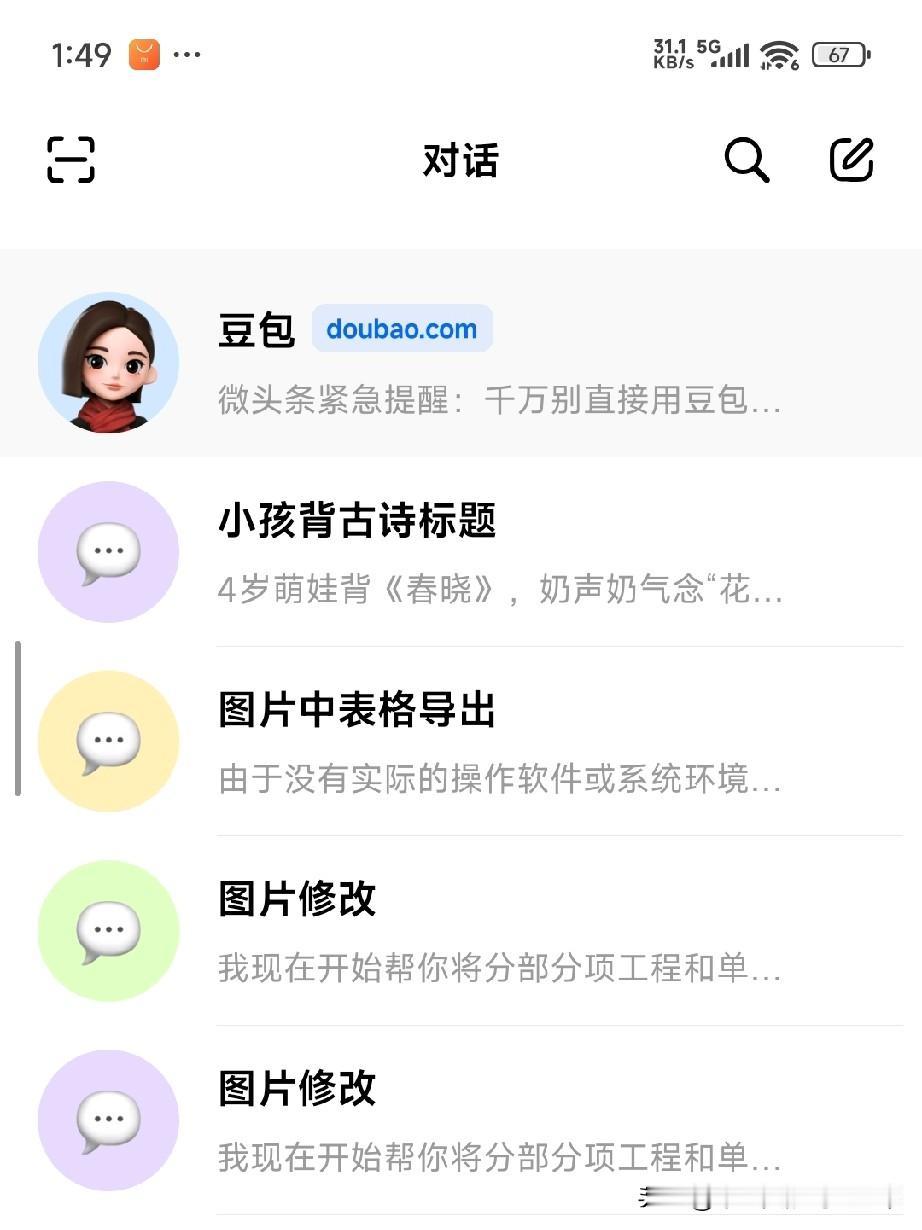
Task: Tap the three-dot menu near the clock
Action: point(187,56)
